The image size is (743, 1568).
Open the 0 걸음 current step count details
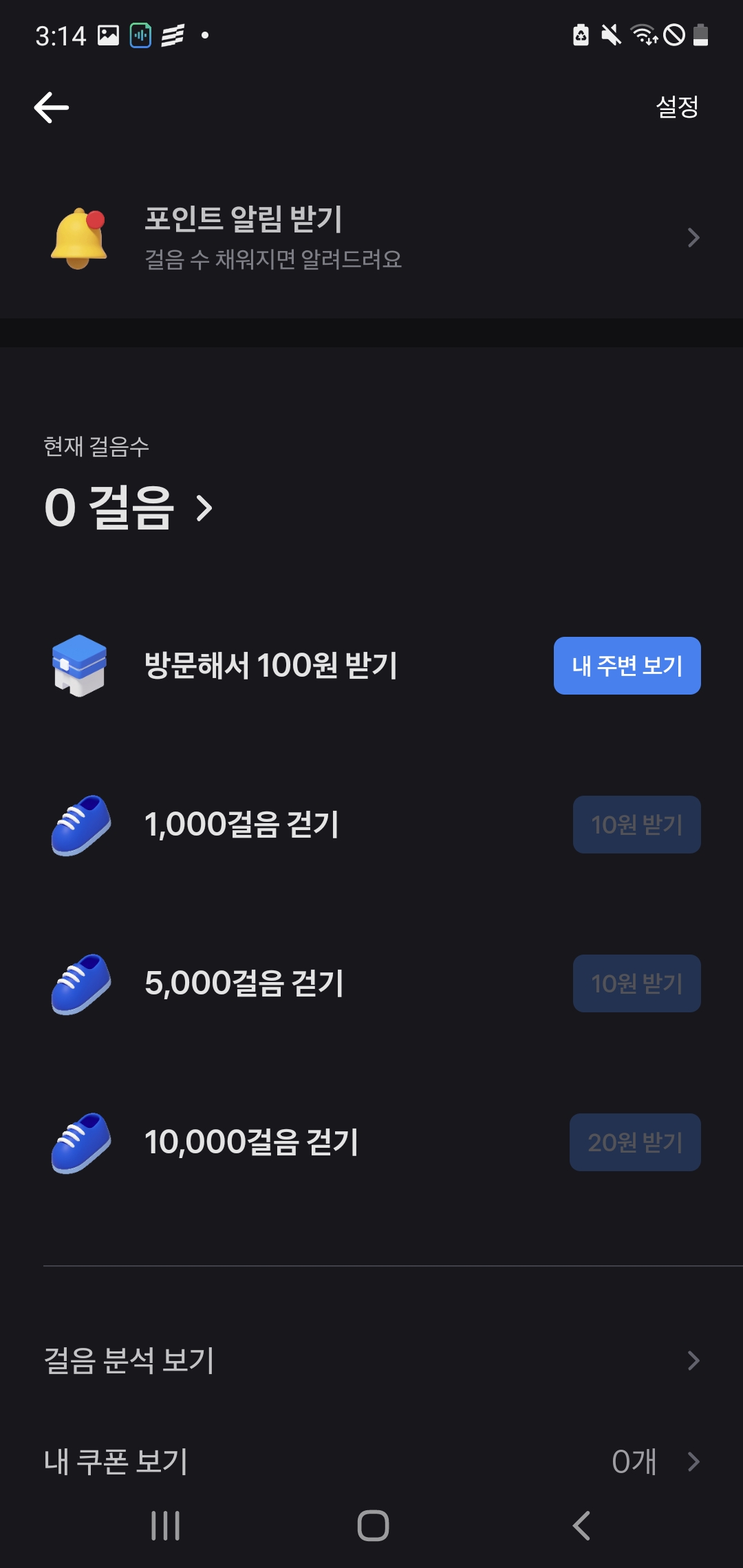[129, 508]
